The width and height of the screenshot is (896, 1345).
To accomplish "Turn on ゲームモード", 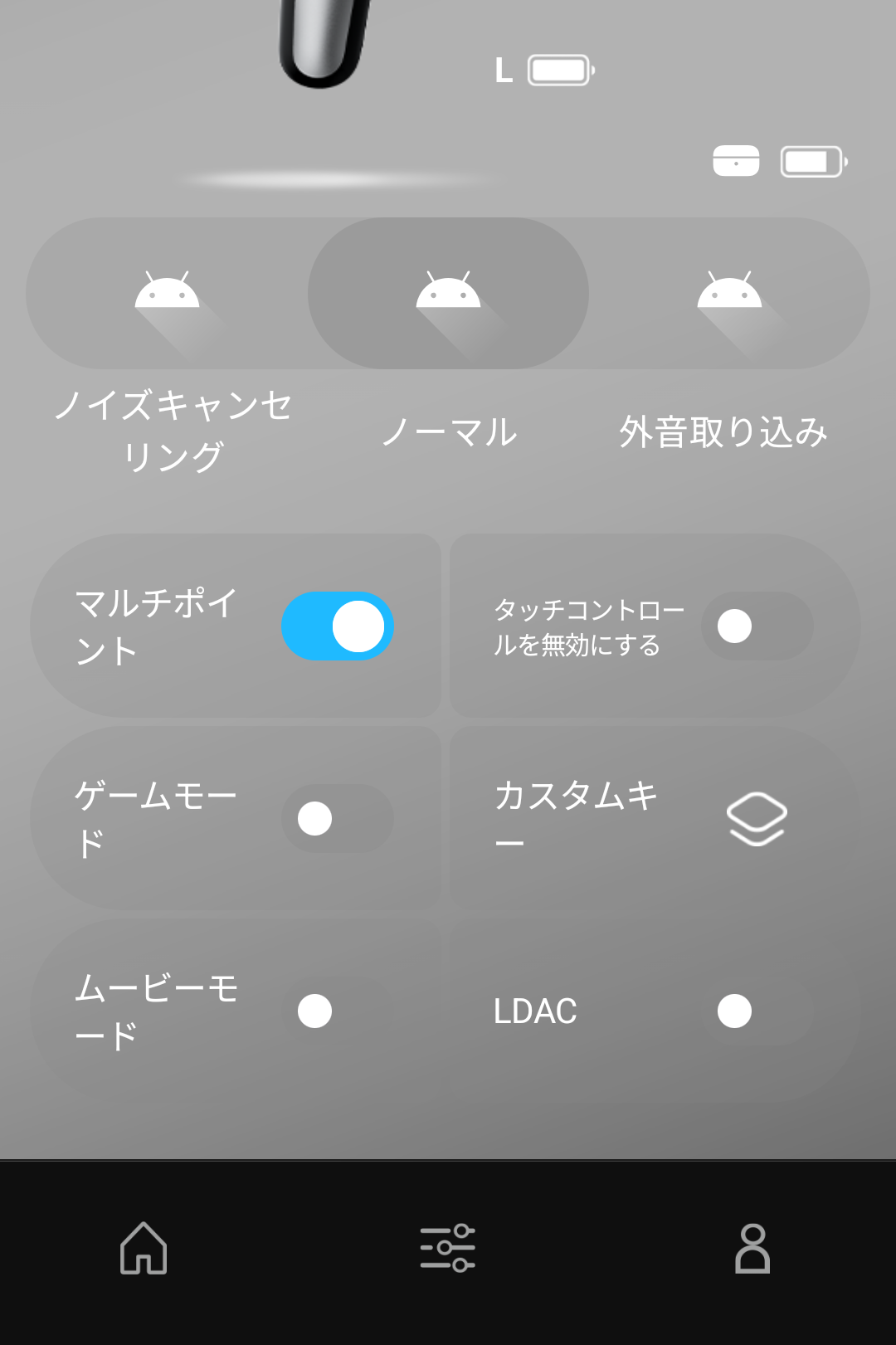I will click(x=338, y=819).
